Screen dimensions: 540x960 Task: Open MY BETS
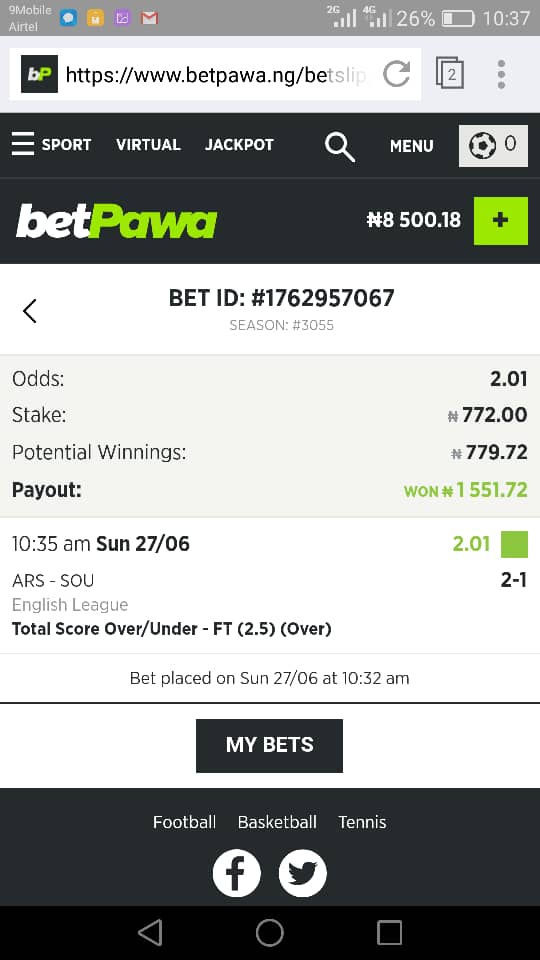(269, 745)
